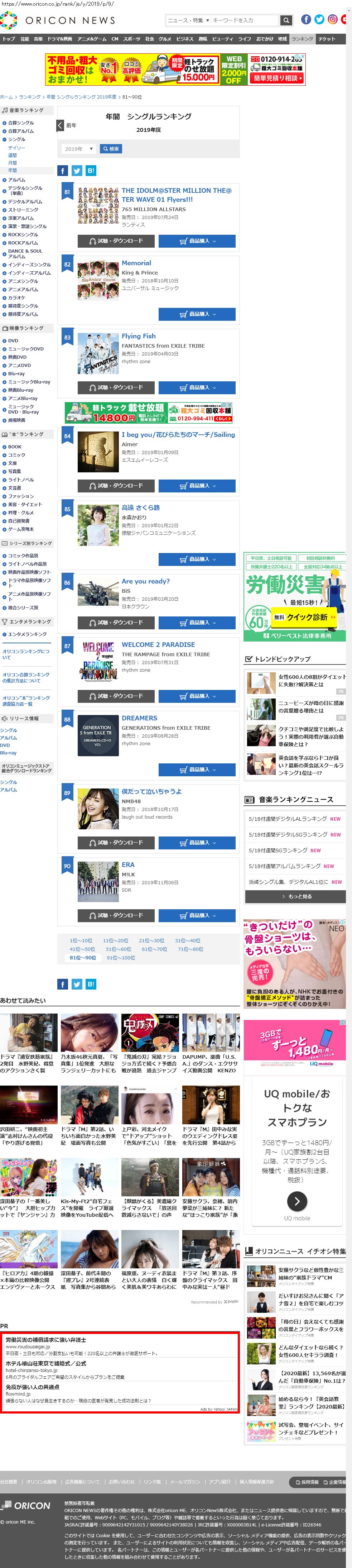Open the ERA album cover thumbnail by M!LK

[98, 881]
